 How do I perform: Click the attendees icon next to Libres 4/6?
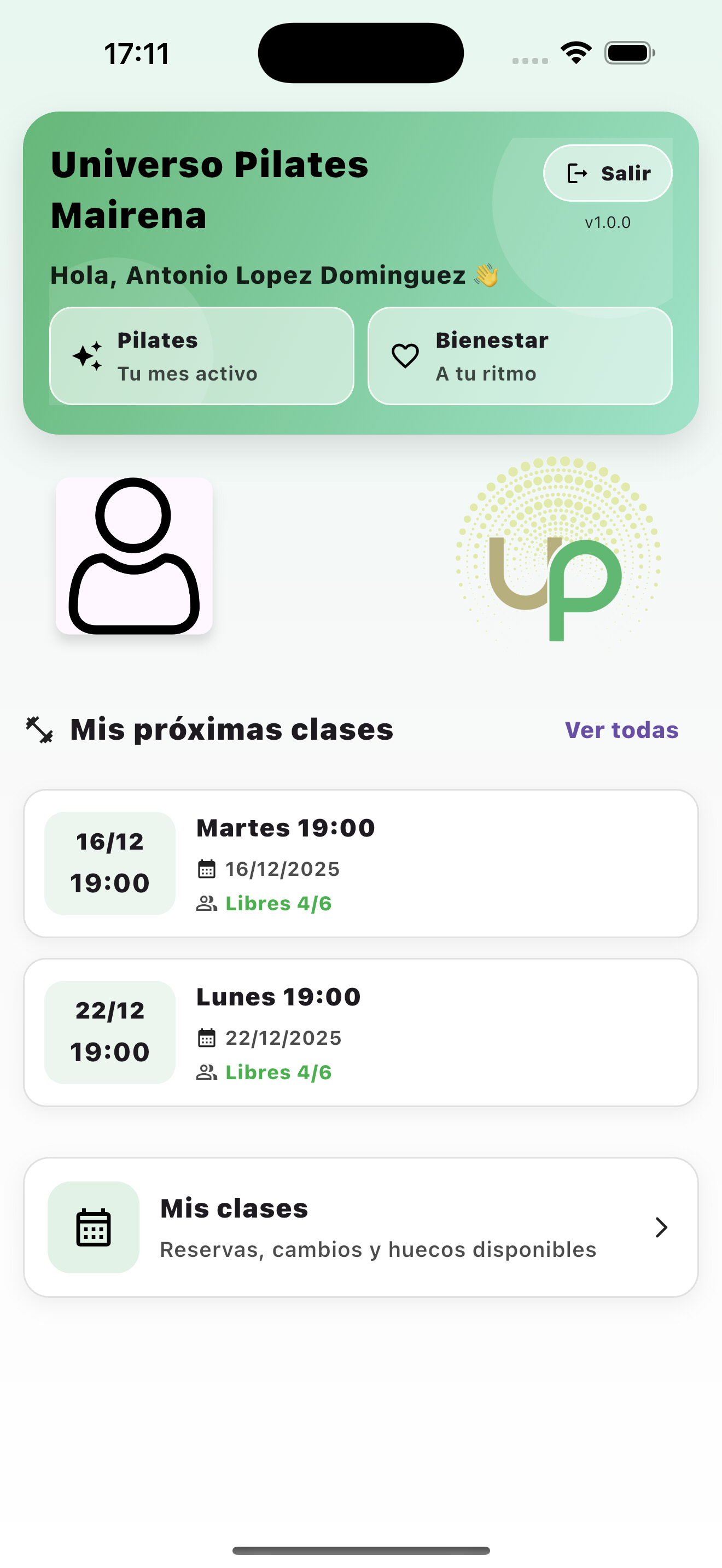coord(206,903)
